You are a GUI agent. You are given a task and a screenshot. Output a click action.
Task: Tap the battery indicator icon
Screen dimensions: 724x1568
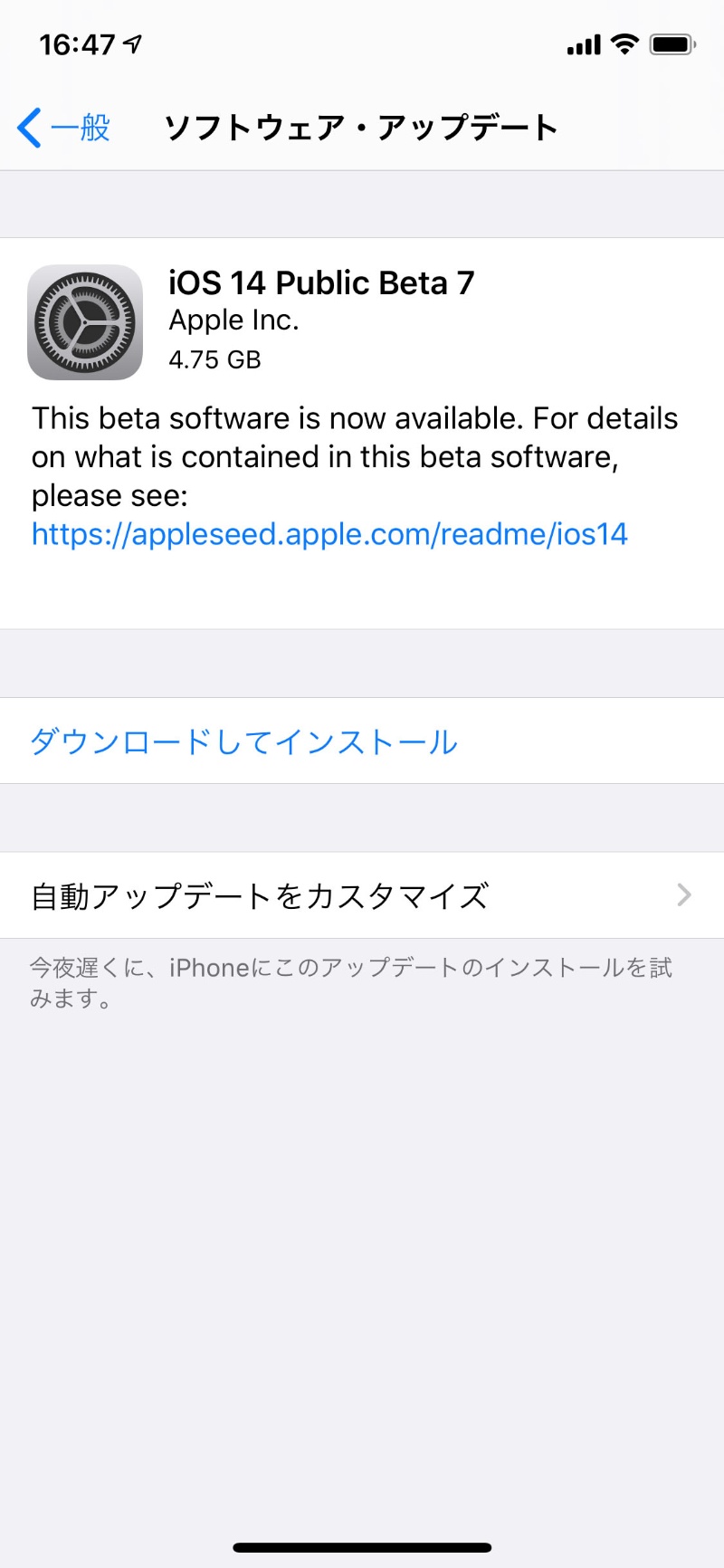(672, 43)
